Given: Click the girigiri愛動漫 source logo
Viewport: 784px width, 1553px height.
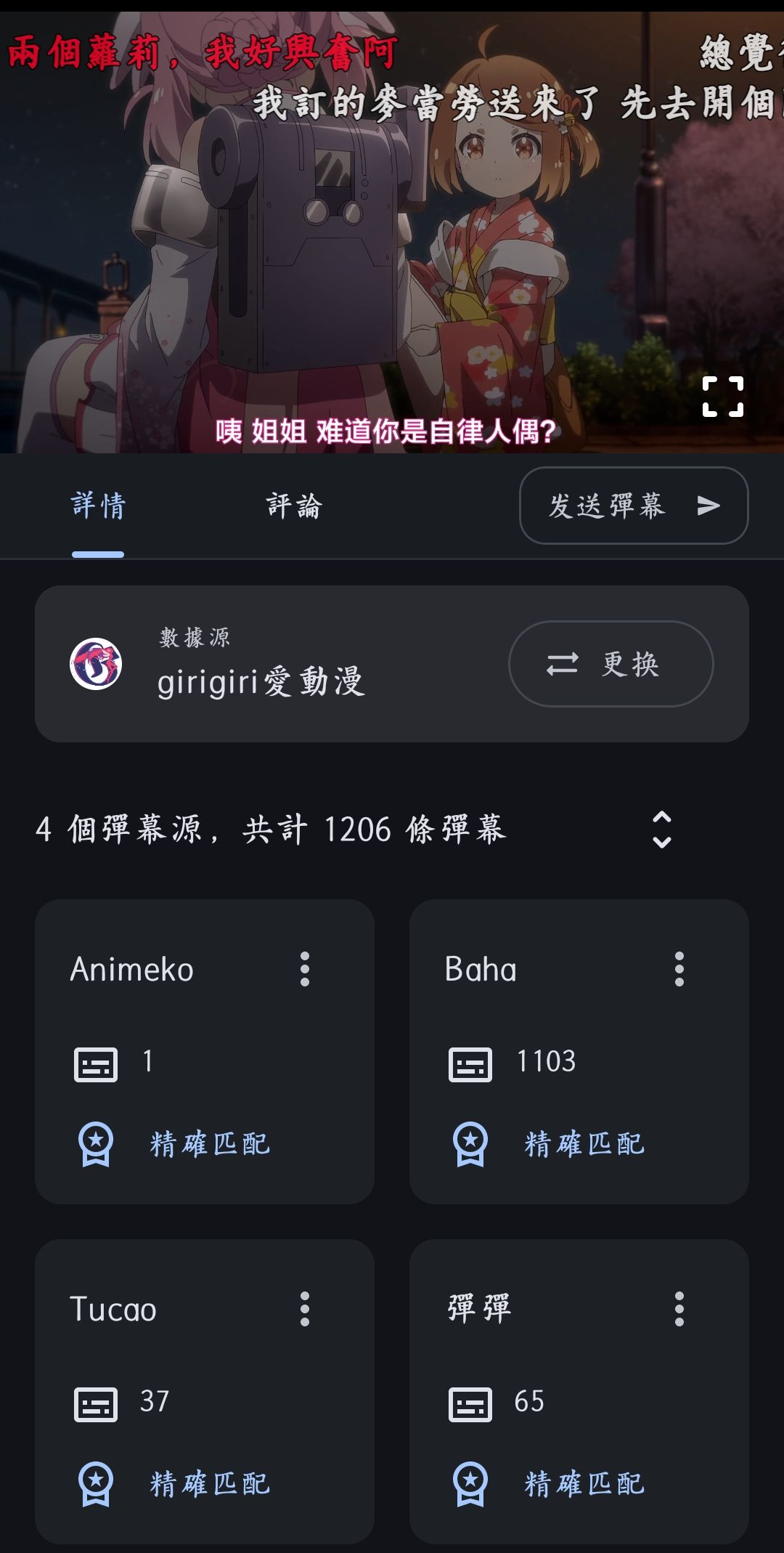Looking at the screenshot, I should tap(96, 662).
